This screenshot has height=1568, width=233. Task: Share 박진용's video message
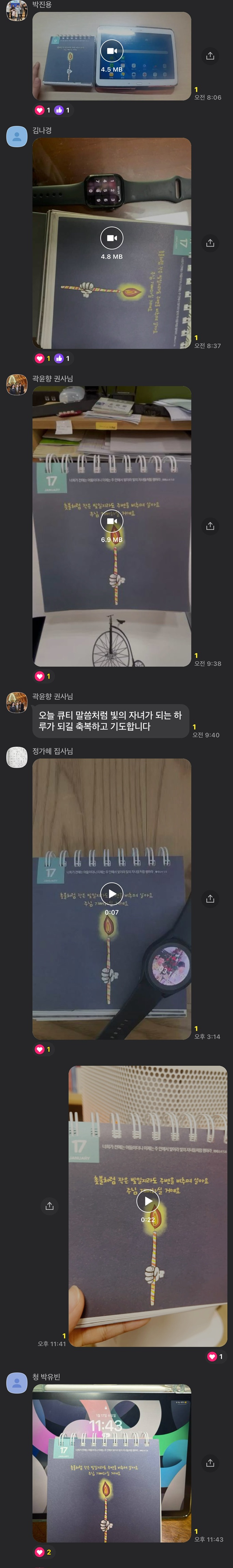point(210,56)
